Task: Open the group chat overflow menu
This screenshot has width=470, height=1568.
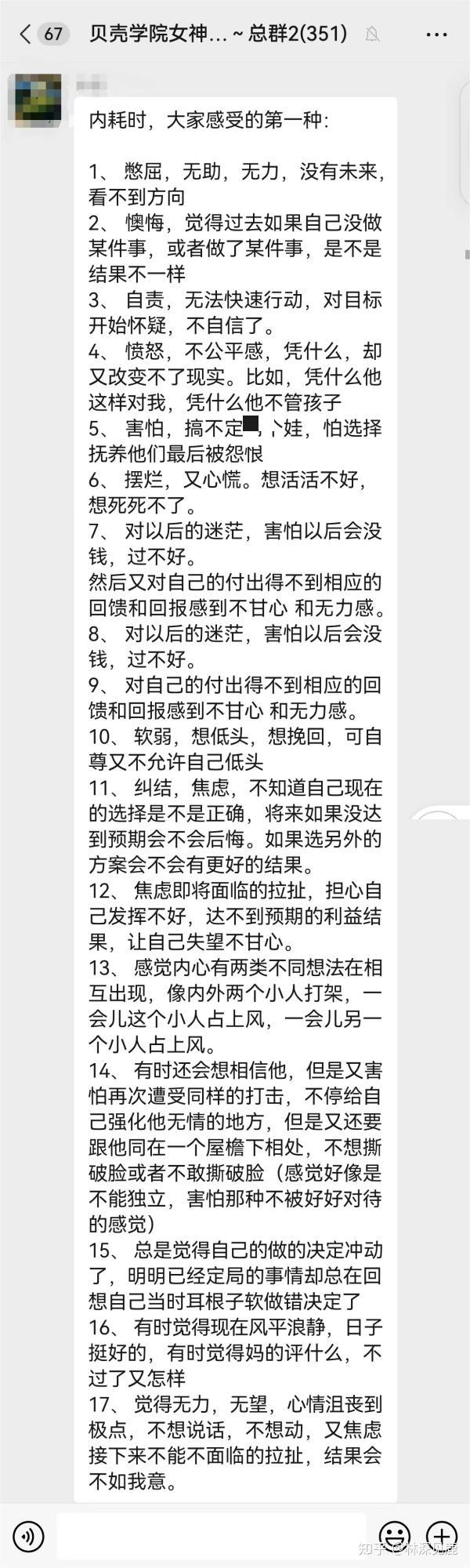Action: pos(436,34)
